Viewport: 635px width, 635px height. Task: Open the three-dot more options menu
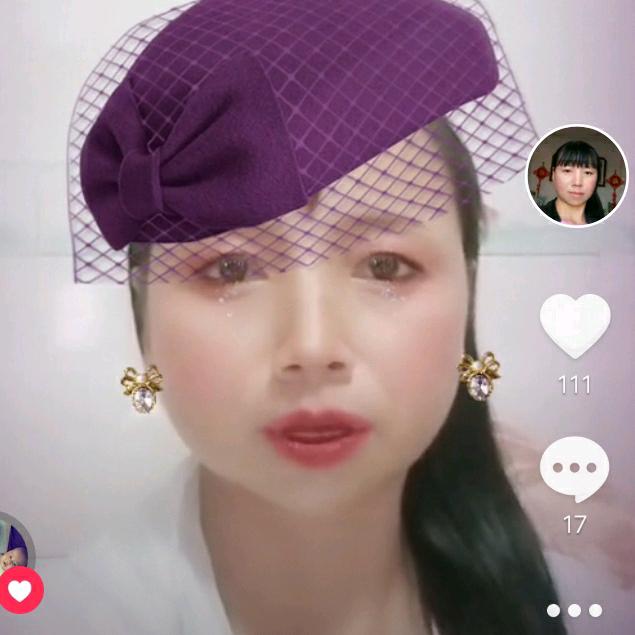tap(575, 610)
